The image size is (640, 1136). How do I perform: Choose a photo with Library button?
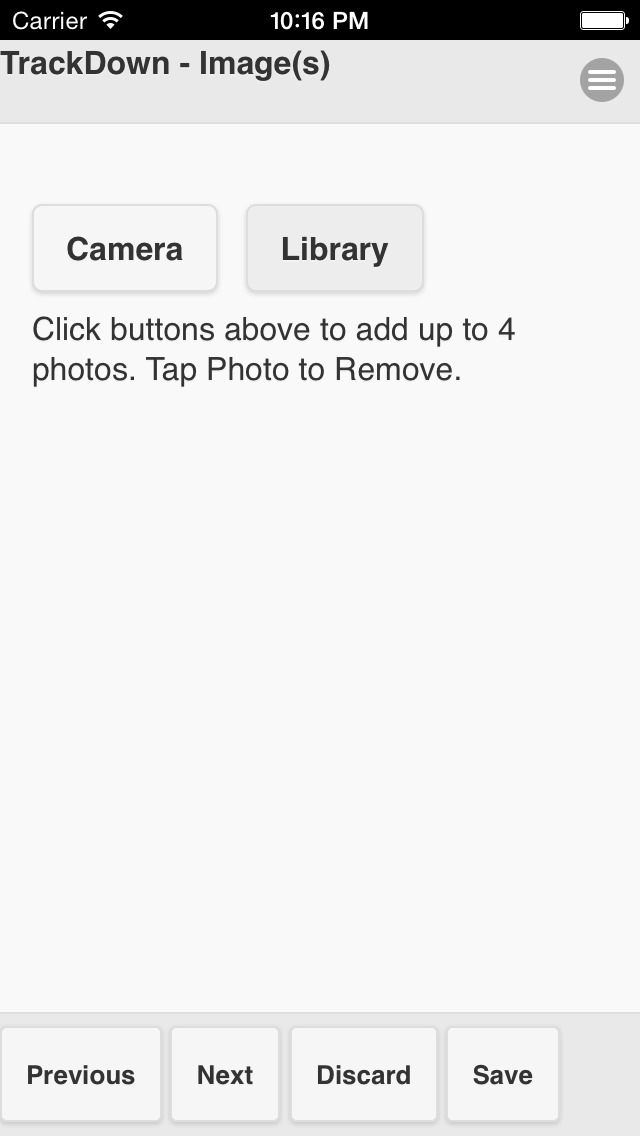pos(335,248)
